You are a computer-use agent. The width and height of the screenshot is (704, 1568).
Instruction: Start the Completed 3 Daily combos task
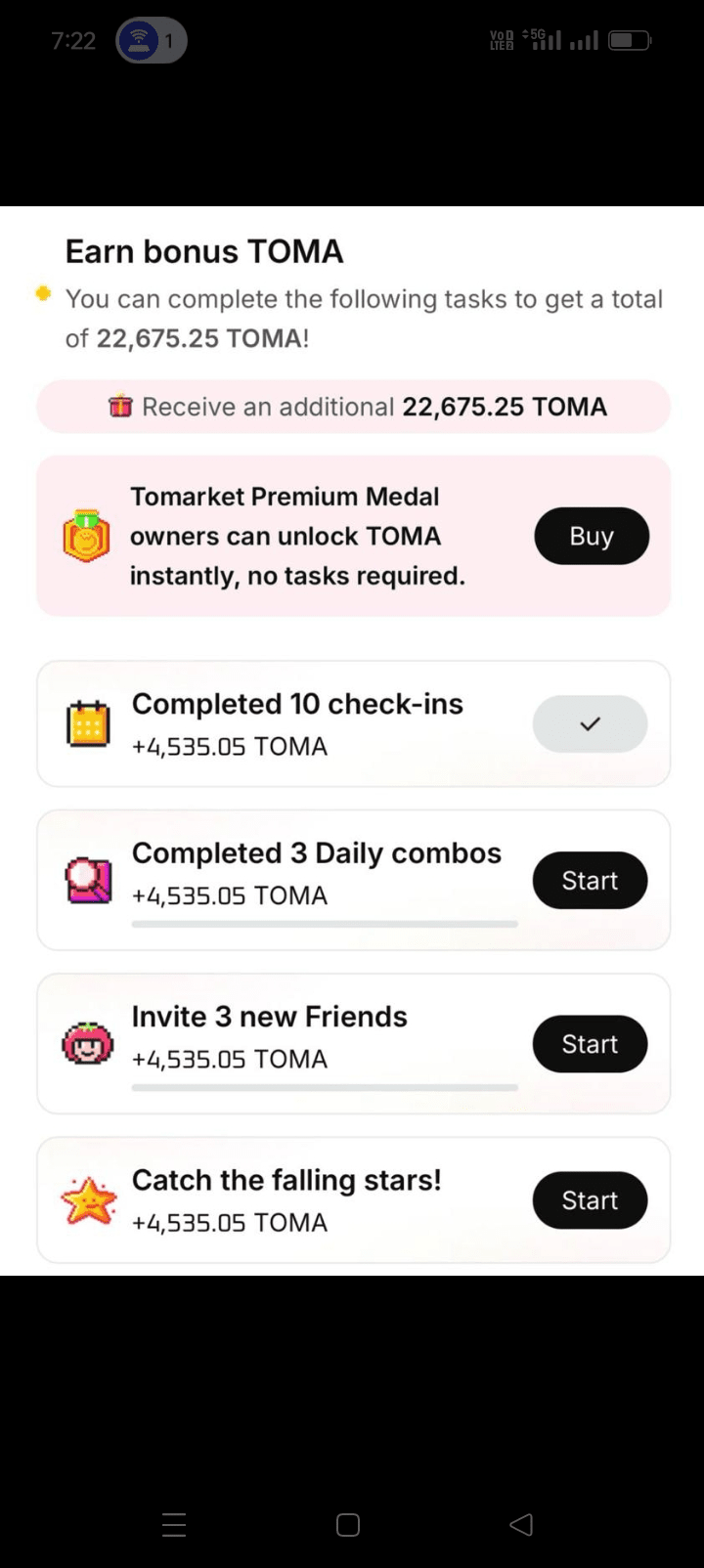(x=590, y=881)
